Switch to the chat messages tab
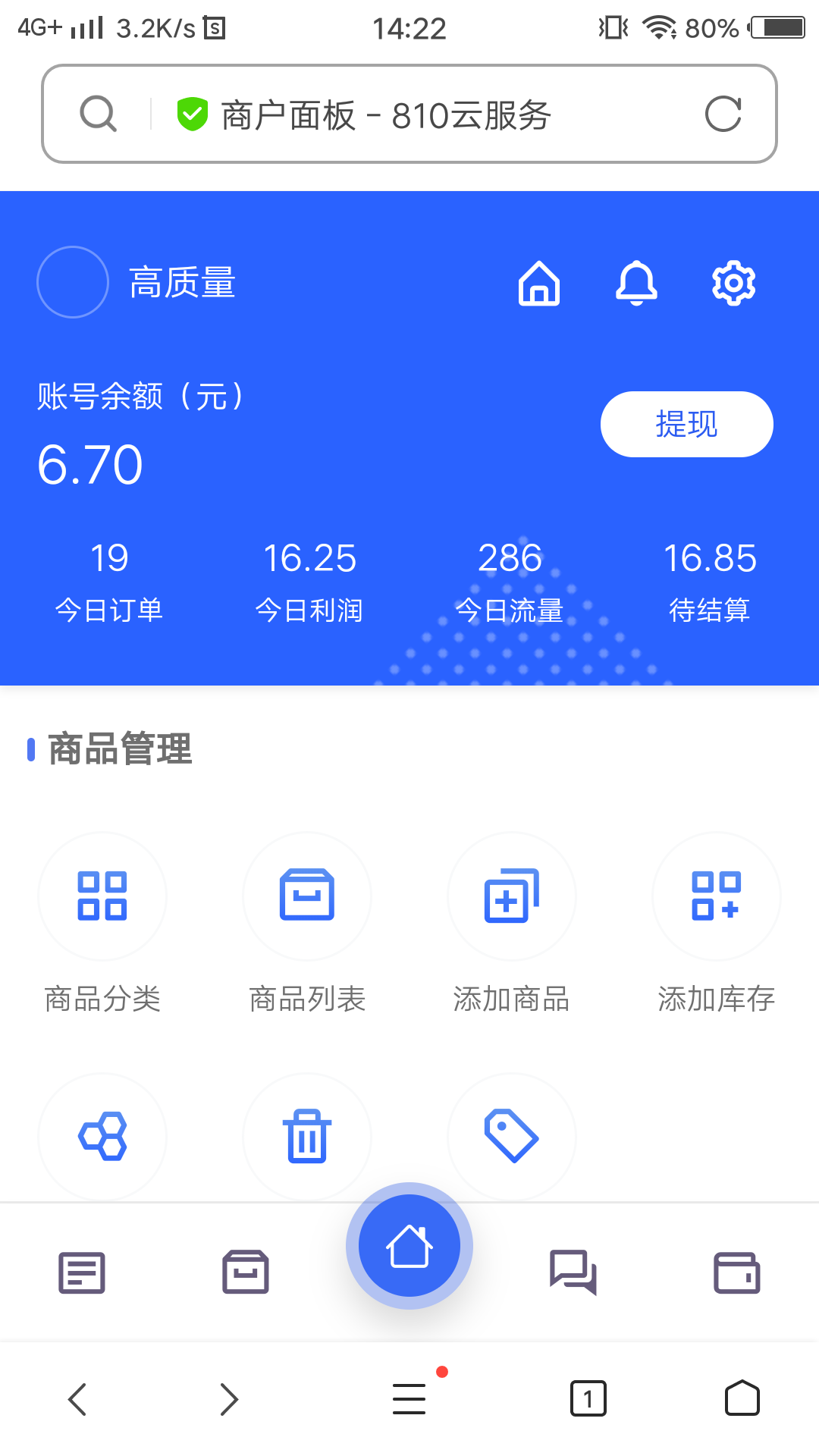Screen dimensions: 819x1456 [x=573, y=1272]
